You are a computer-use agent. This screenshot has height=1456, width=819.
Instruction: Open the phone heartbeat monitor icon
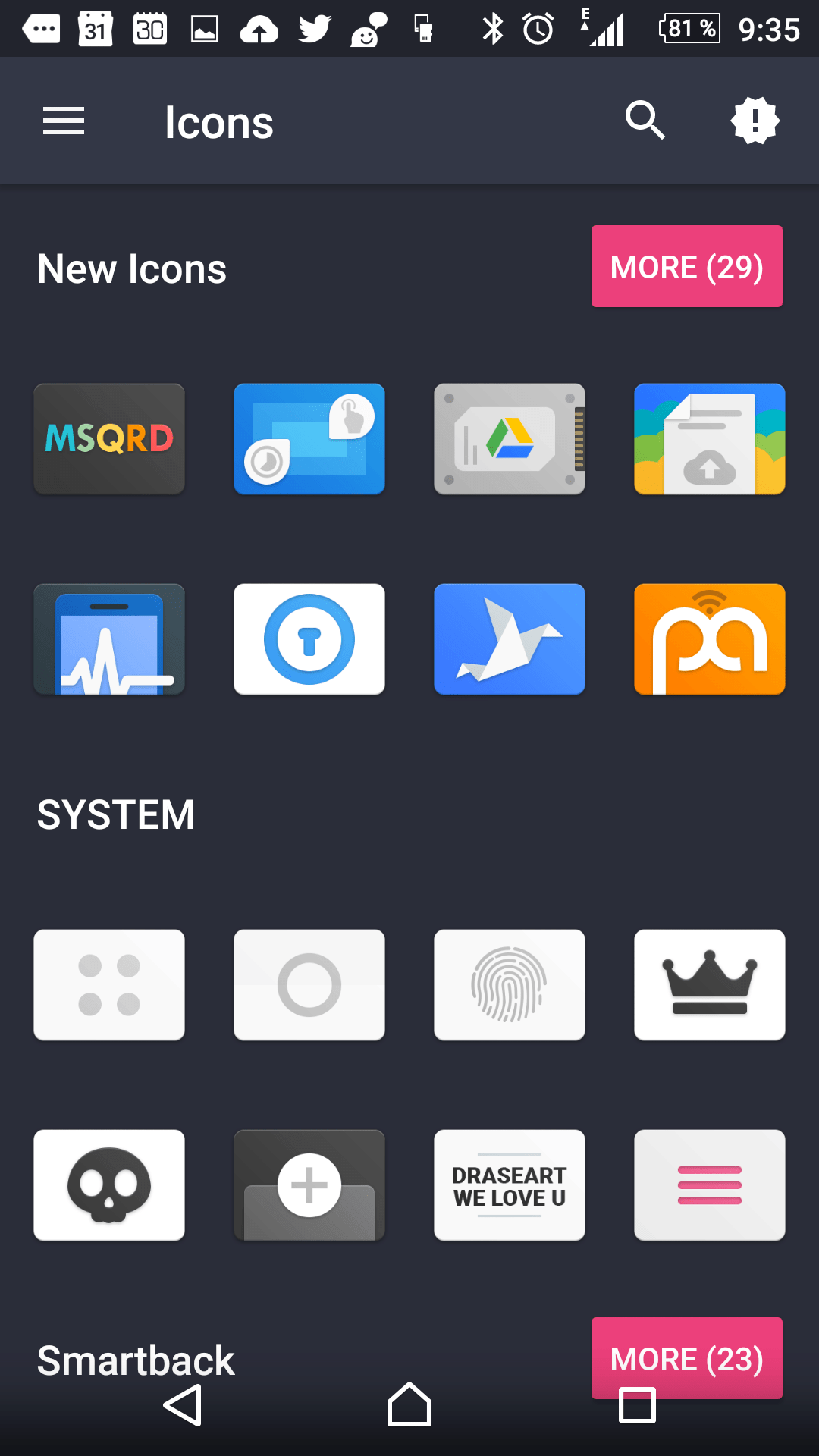coord(109,639)
